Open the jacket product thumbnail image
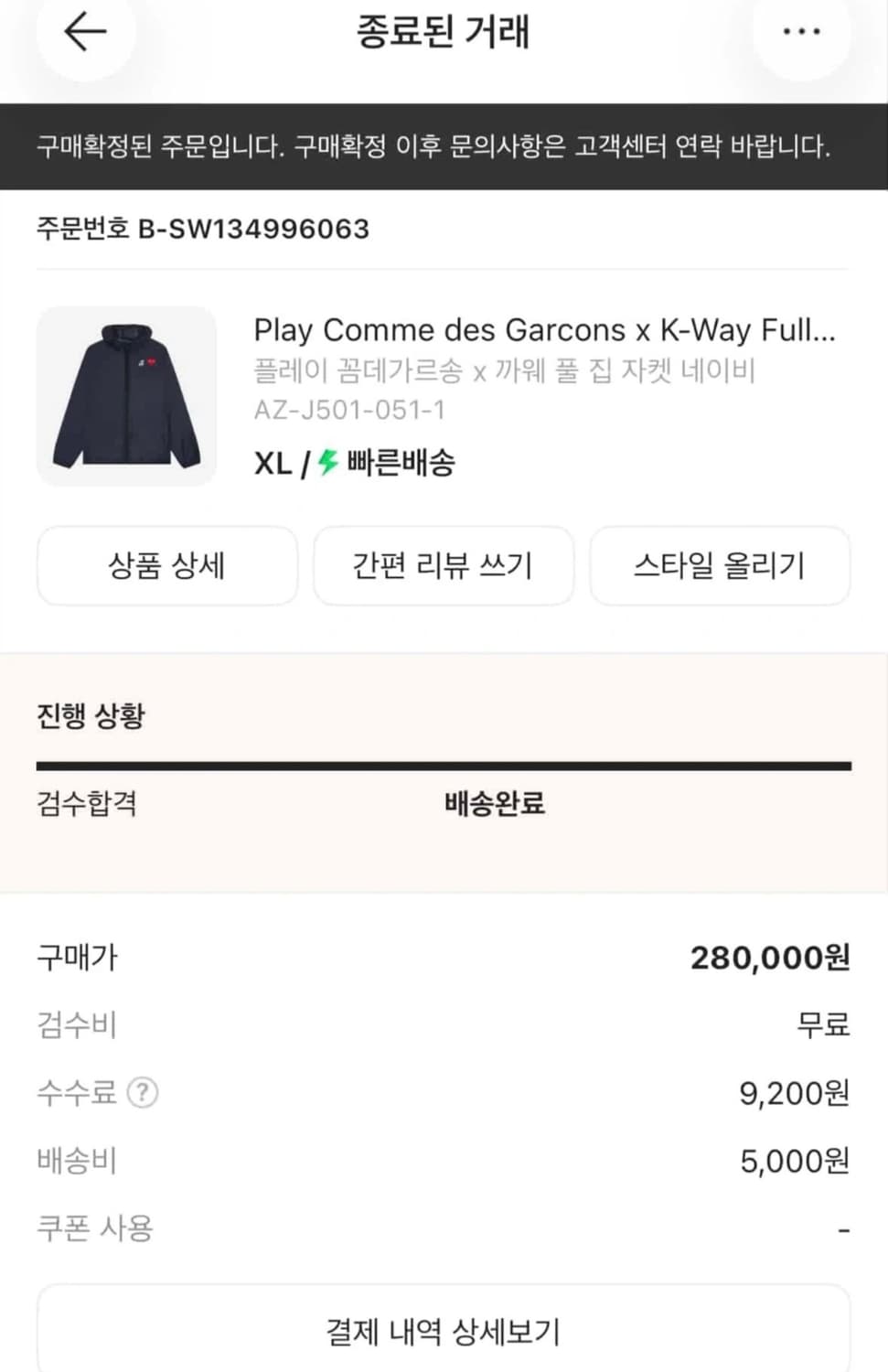The width and height of the screenshot is (888, 1372). [127, 395]
